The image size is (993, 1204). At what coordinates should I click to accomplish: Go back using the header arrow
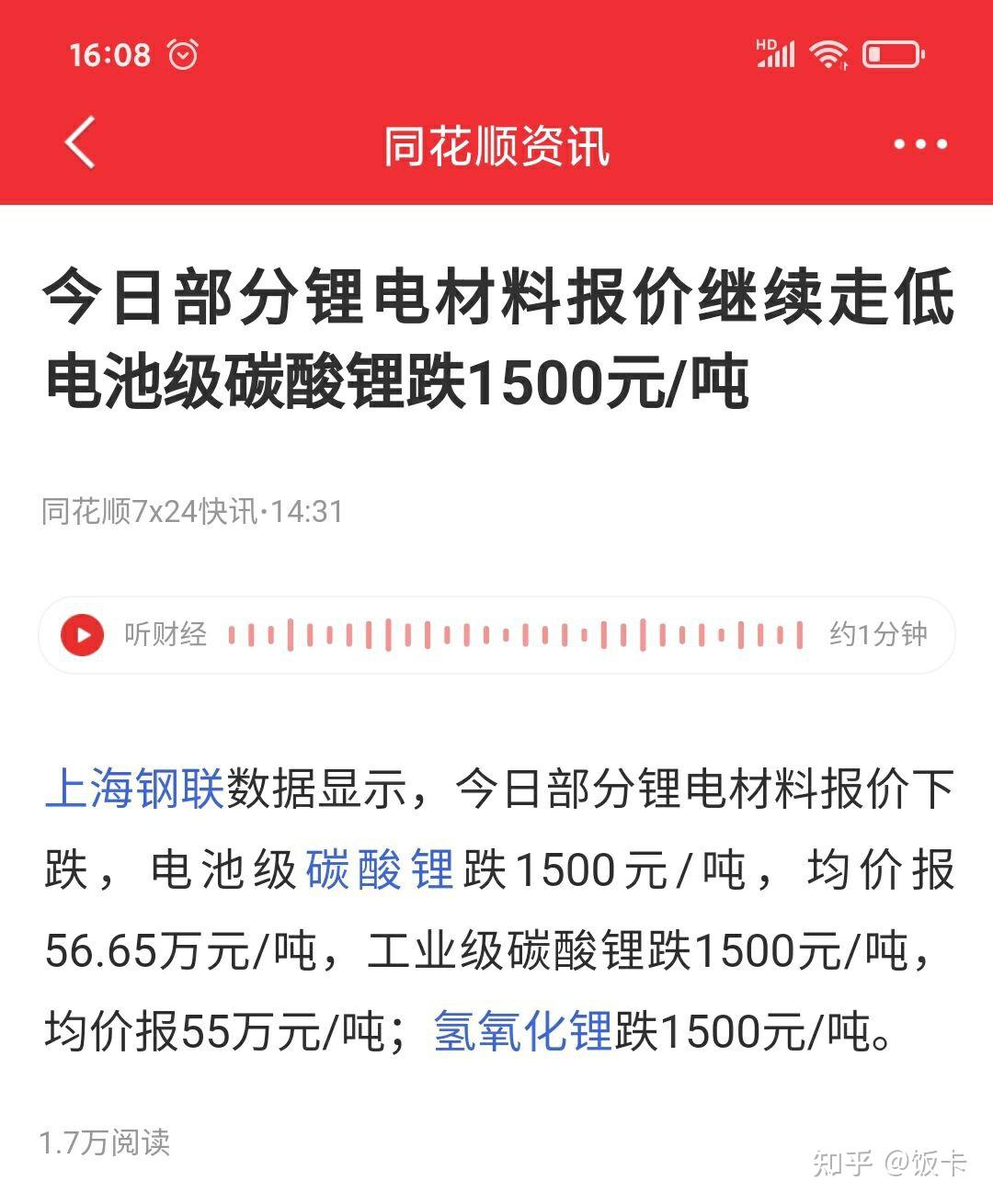tap(81, 143)
